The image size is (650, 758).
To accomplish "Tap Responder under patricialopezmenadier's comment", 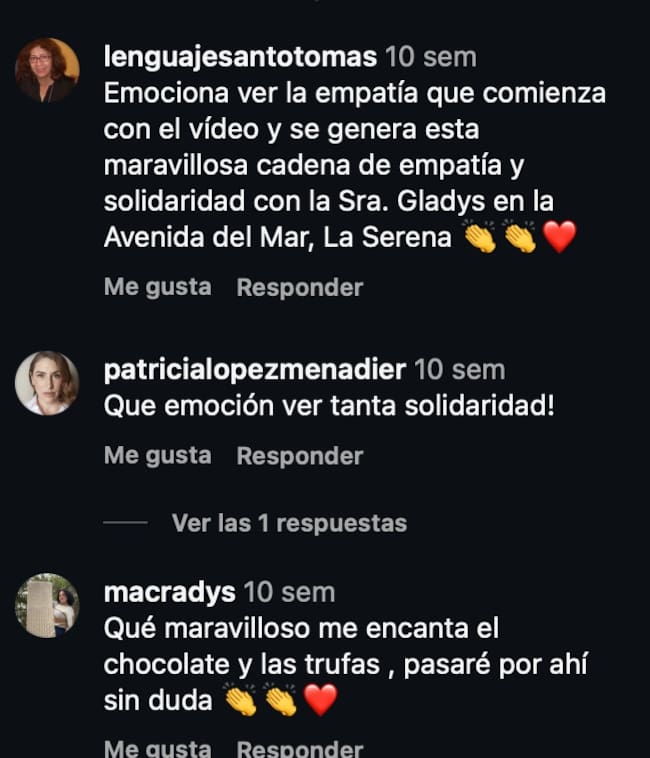I will tap(299, 456).
